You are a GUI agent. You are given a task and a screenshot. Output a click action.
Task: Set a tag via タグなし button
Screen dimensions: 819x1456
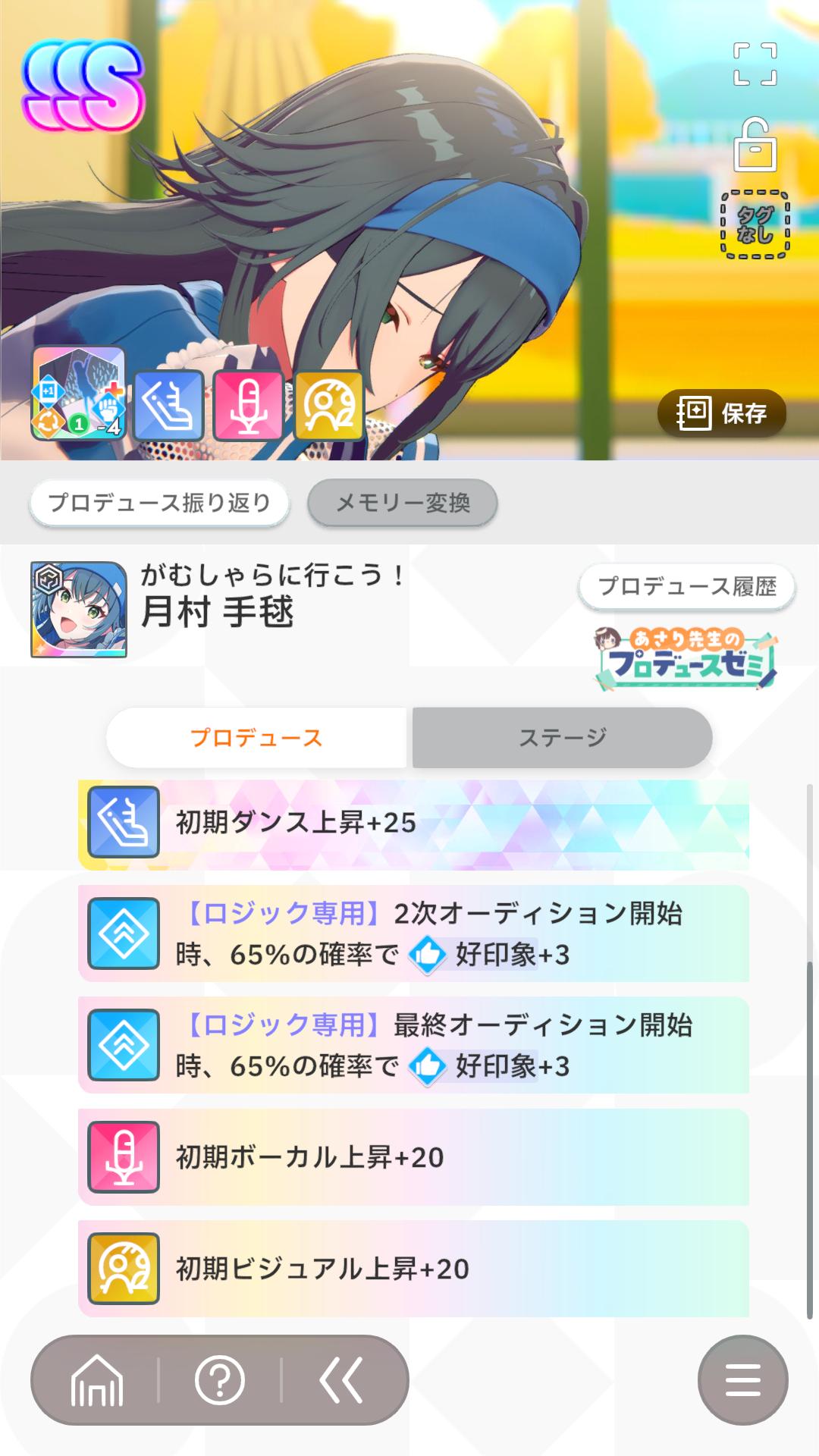755,224
